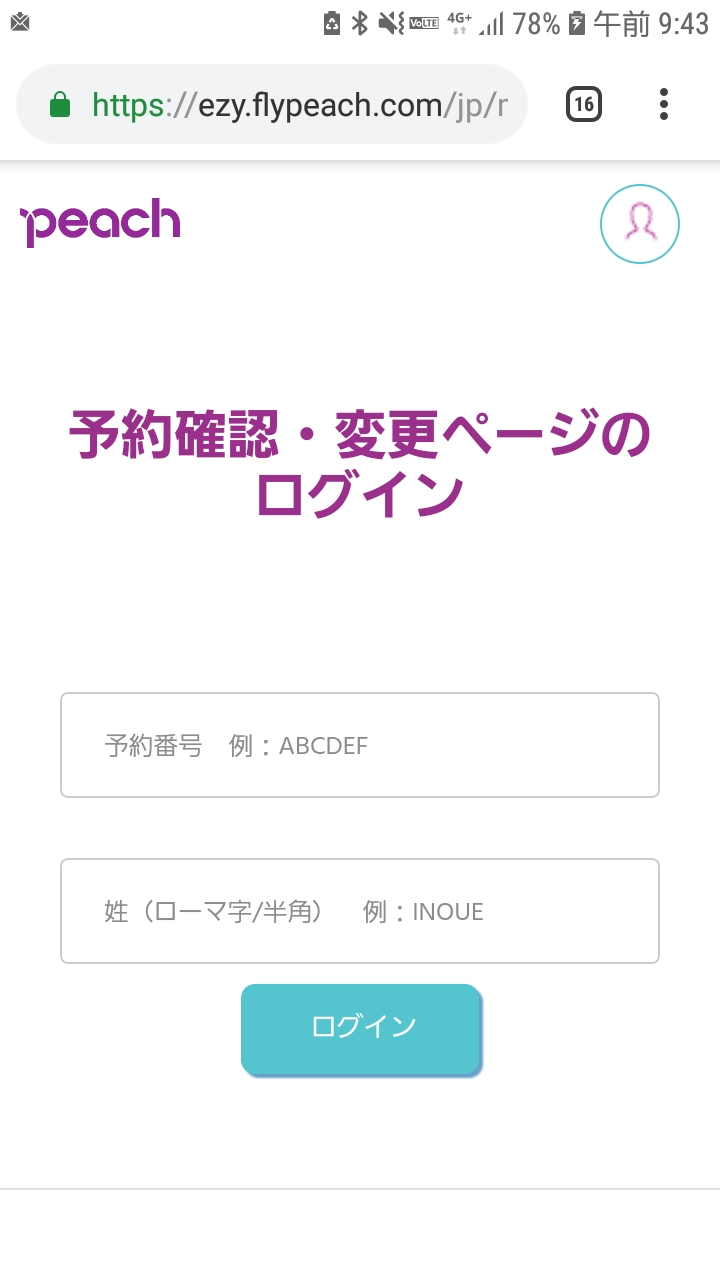The height and width of the screenshot is (1280, 720).
Task: Open the tab switcher showing 16 tabs
Action: 584,104
